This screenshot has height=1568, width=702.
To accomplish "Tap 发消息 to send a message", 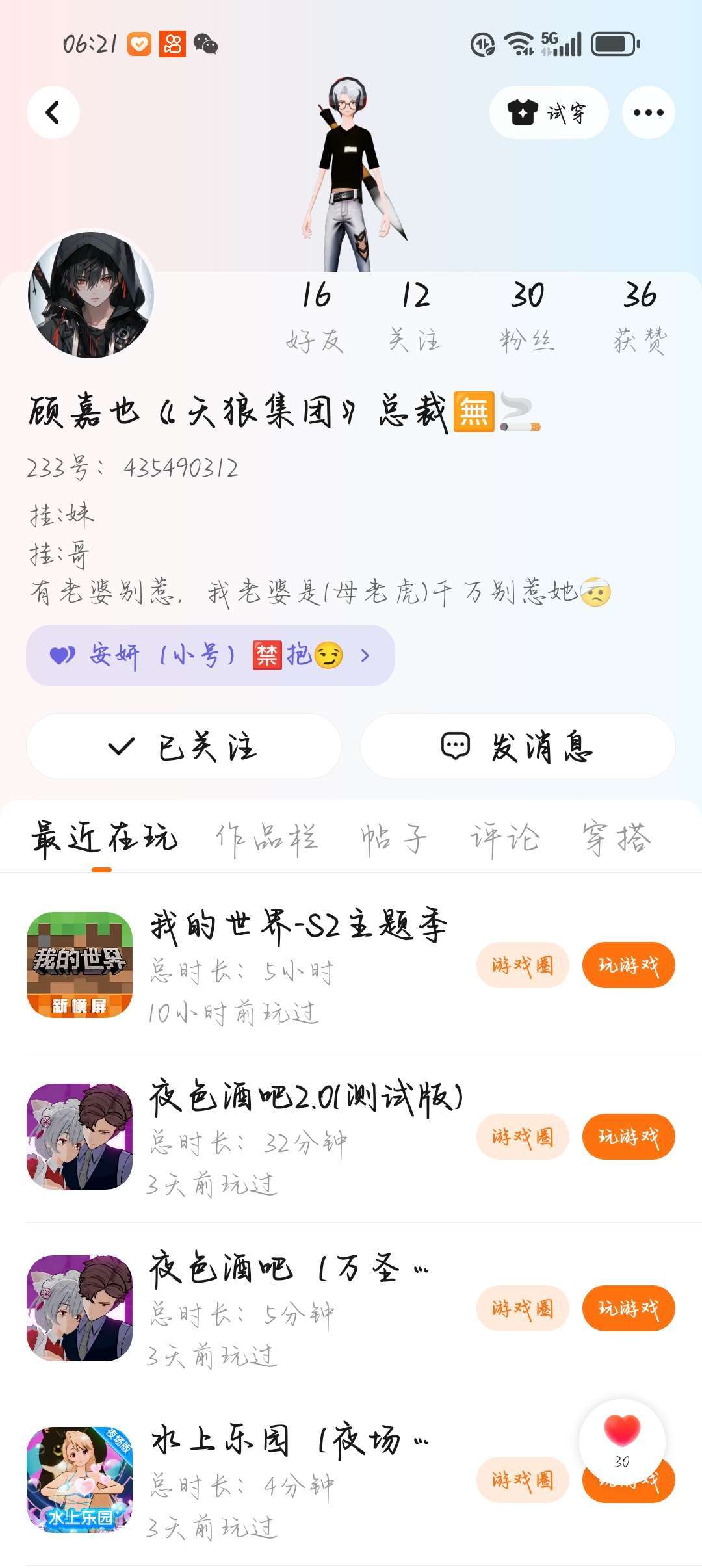I will click(517, 746).
